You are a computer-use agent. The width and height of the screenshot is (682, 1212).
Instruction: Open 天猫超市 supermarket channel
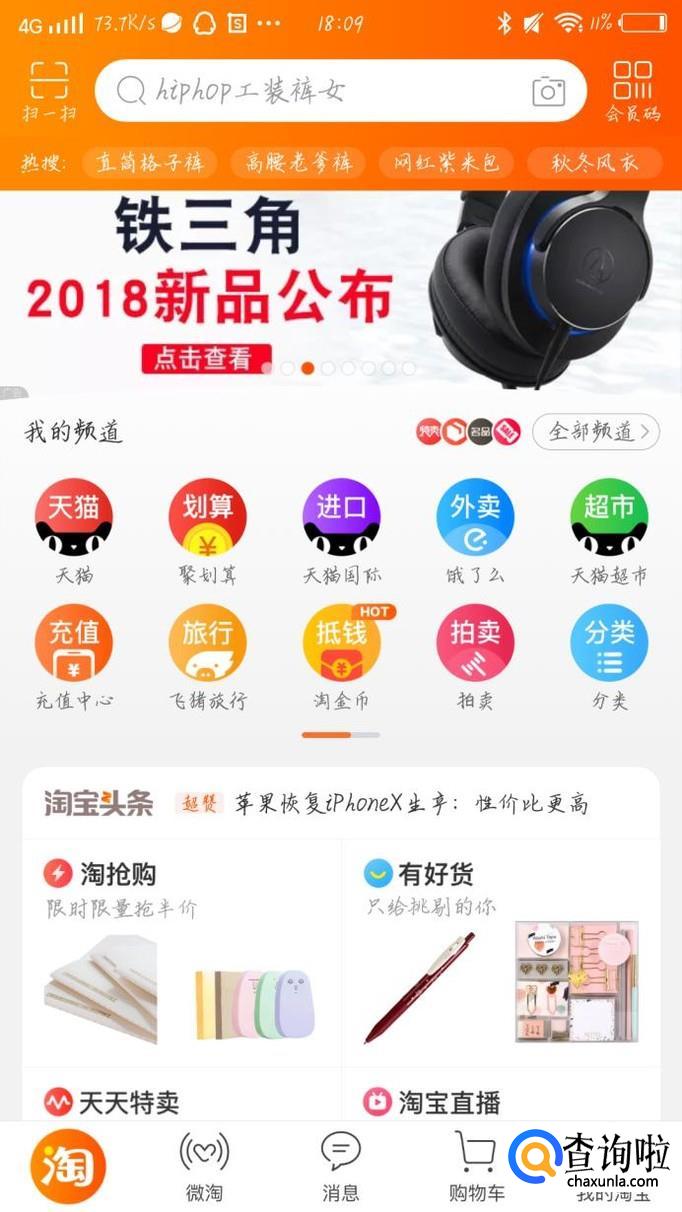coord(609,531)
